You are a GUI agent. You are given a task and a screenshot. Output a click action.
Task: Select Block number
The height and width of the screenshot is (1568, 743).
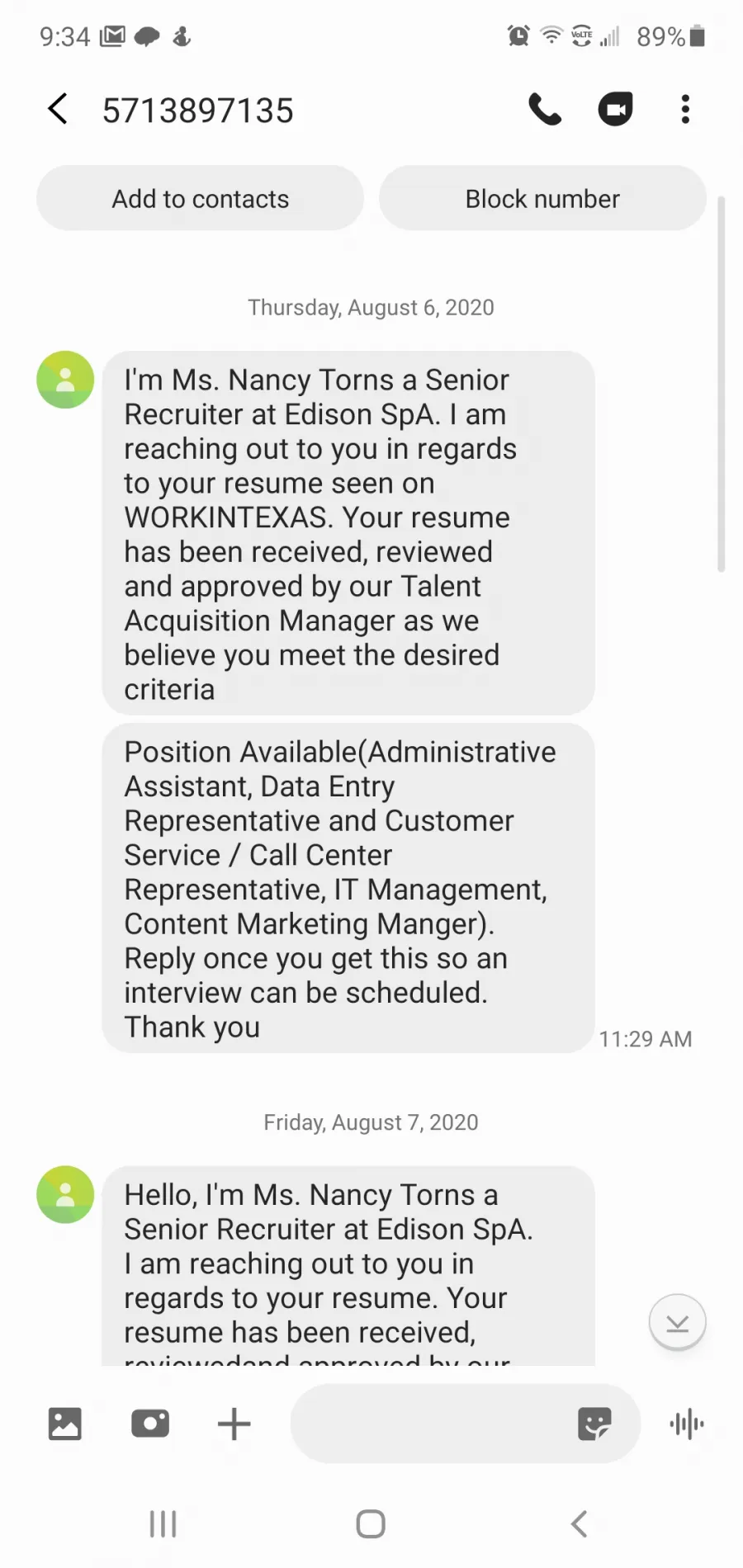[x=542, y=199]
